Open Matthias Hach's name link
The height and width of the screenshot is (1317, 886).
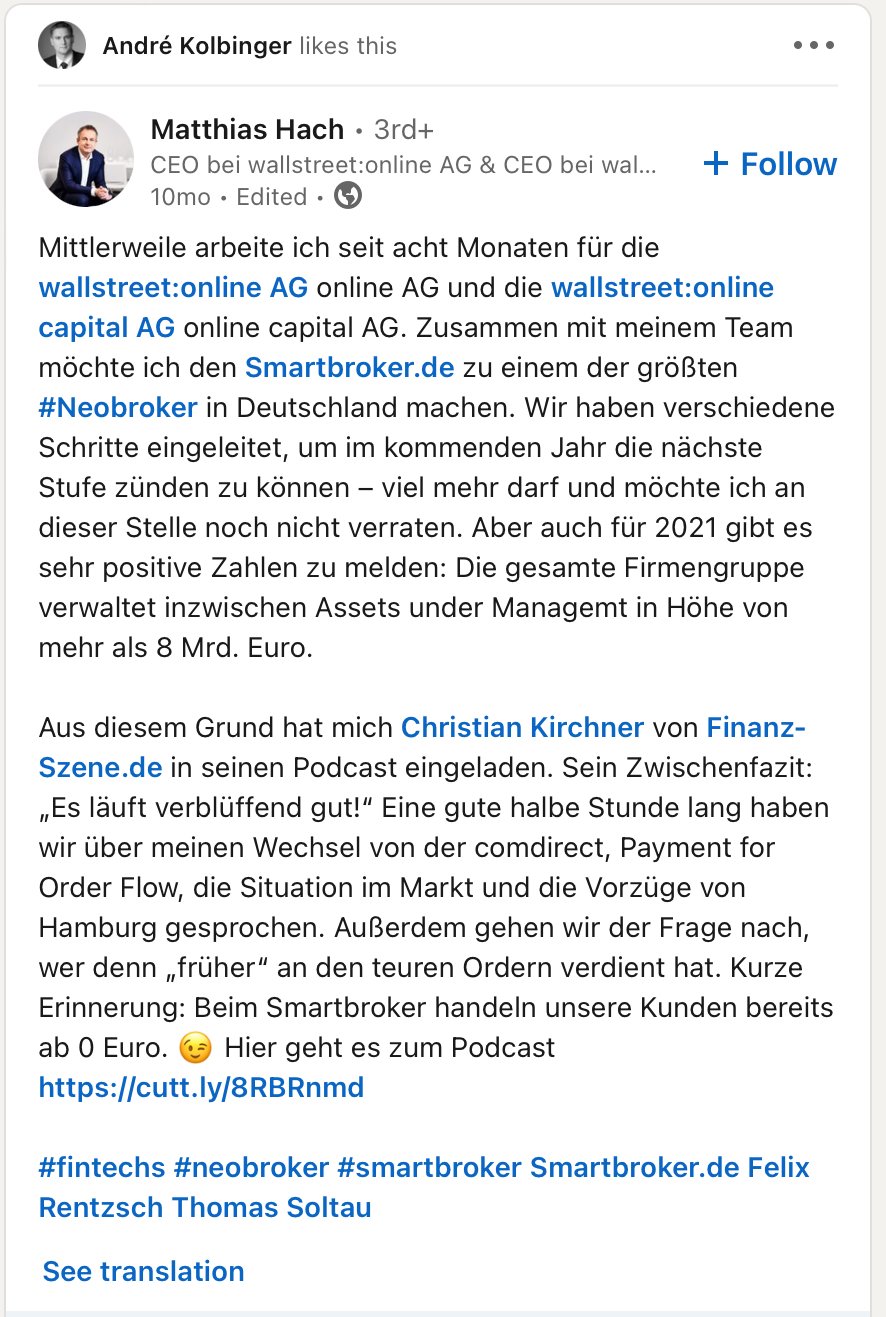[247, 129]
